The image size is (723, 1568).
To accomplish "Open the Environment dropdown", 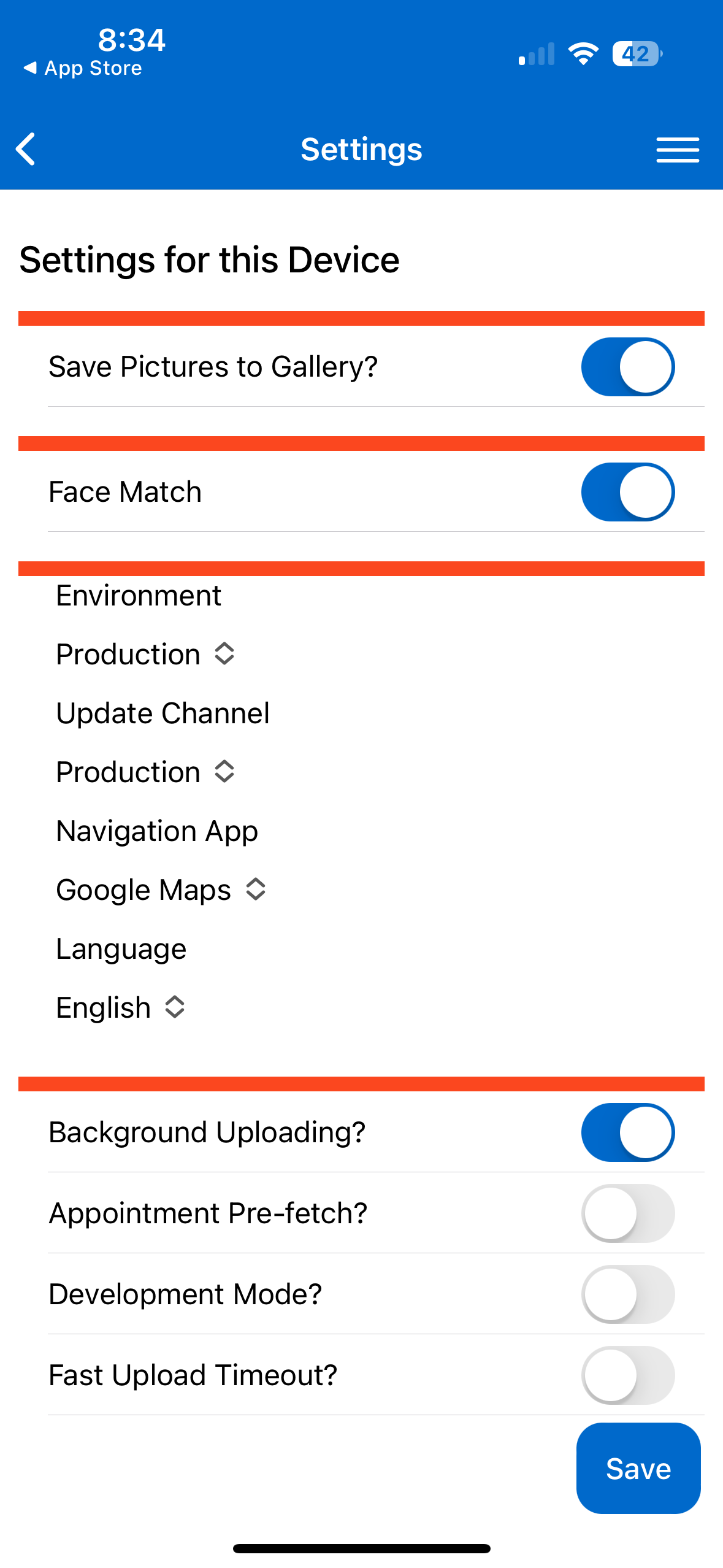I will (145, 654).
